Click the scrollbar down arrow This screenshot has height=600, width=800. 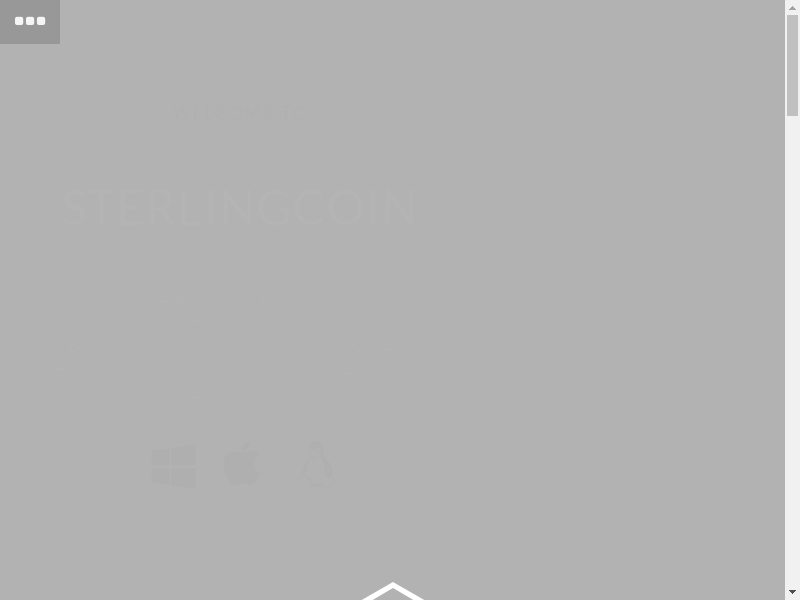pyautogui.click(x=792, y=592)
